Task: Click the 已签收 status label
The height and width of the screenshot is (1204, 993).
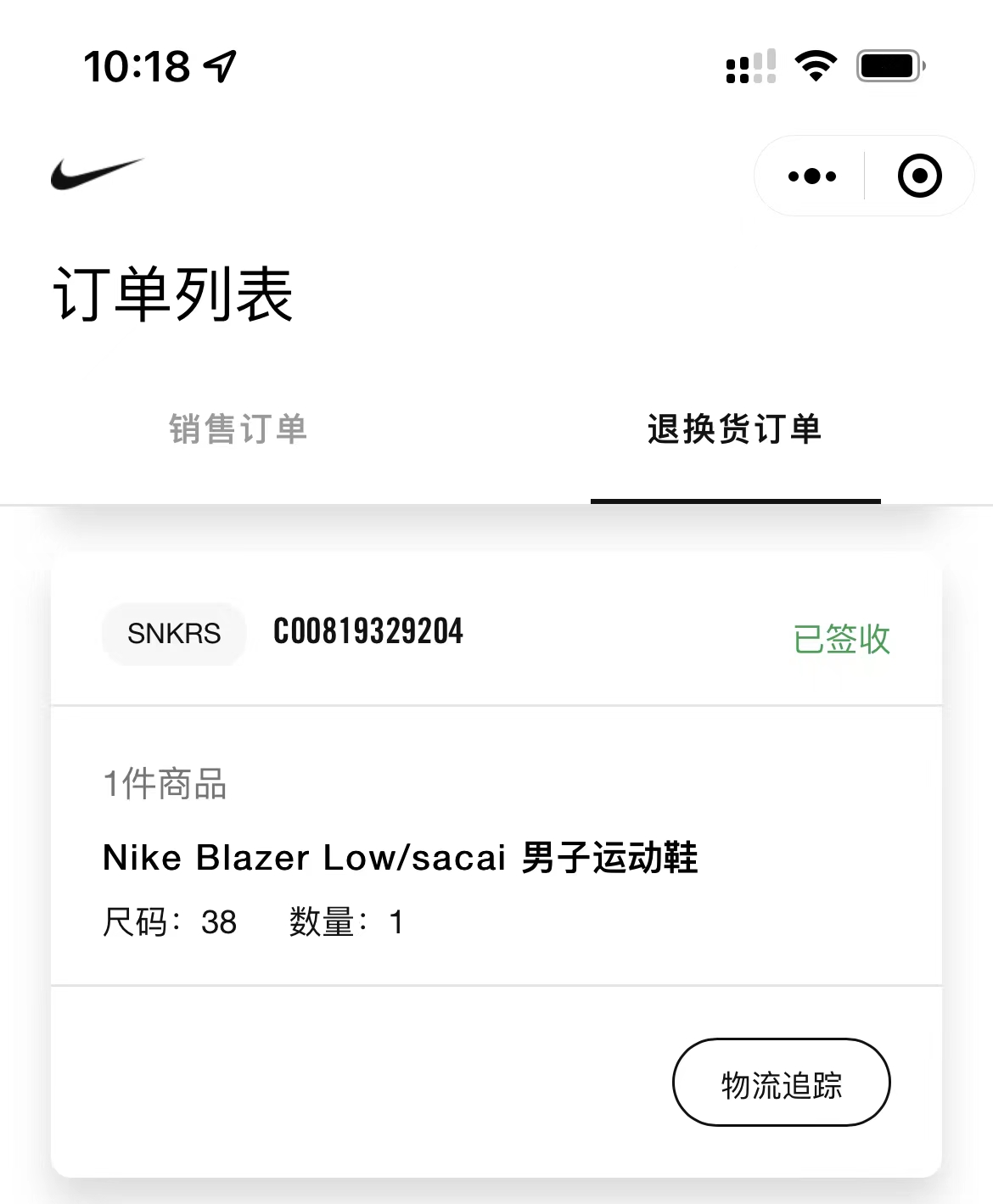Action: tap(842, 641)
